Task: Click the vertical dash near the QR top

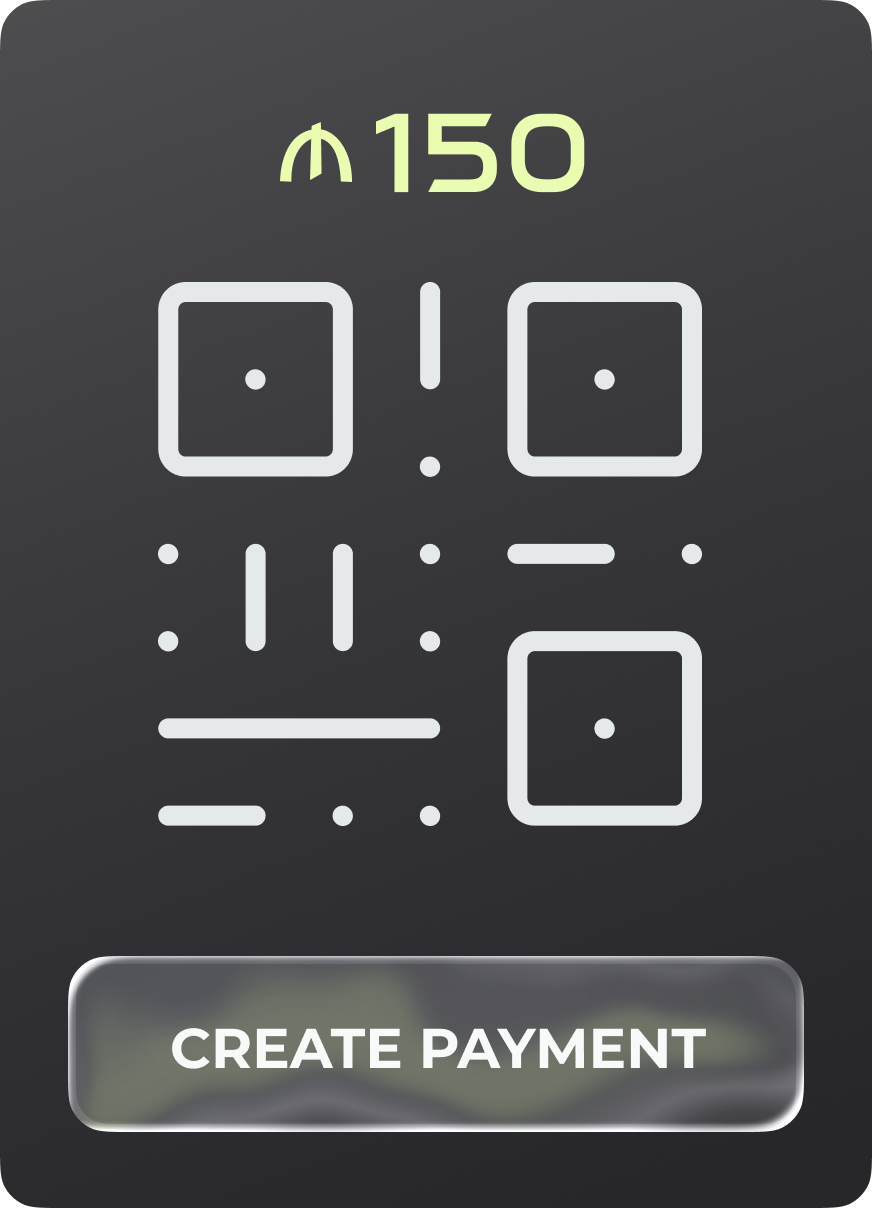Action: coord(430,335)
